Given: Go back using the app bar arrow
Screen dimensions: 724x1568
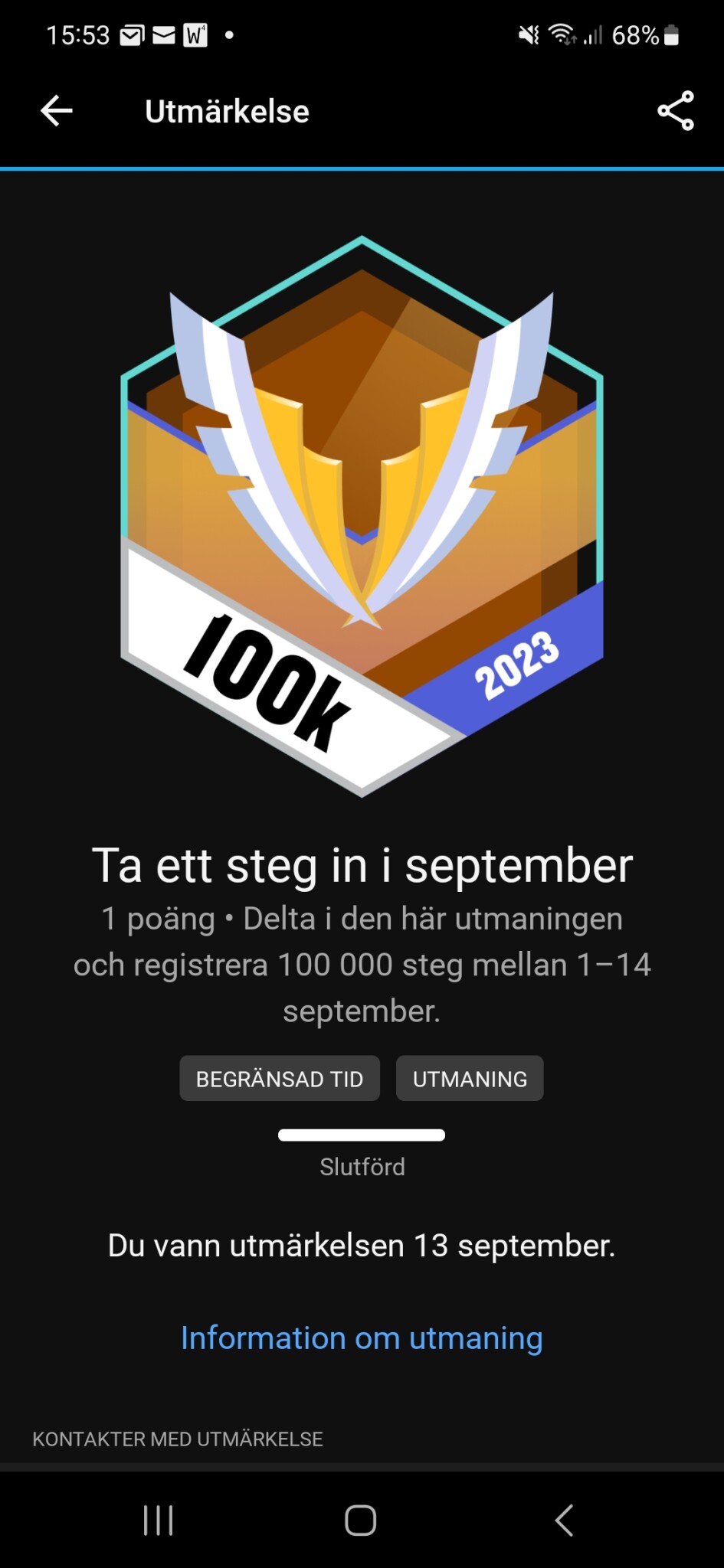Looking at the screenshot, I should 57,111.
